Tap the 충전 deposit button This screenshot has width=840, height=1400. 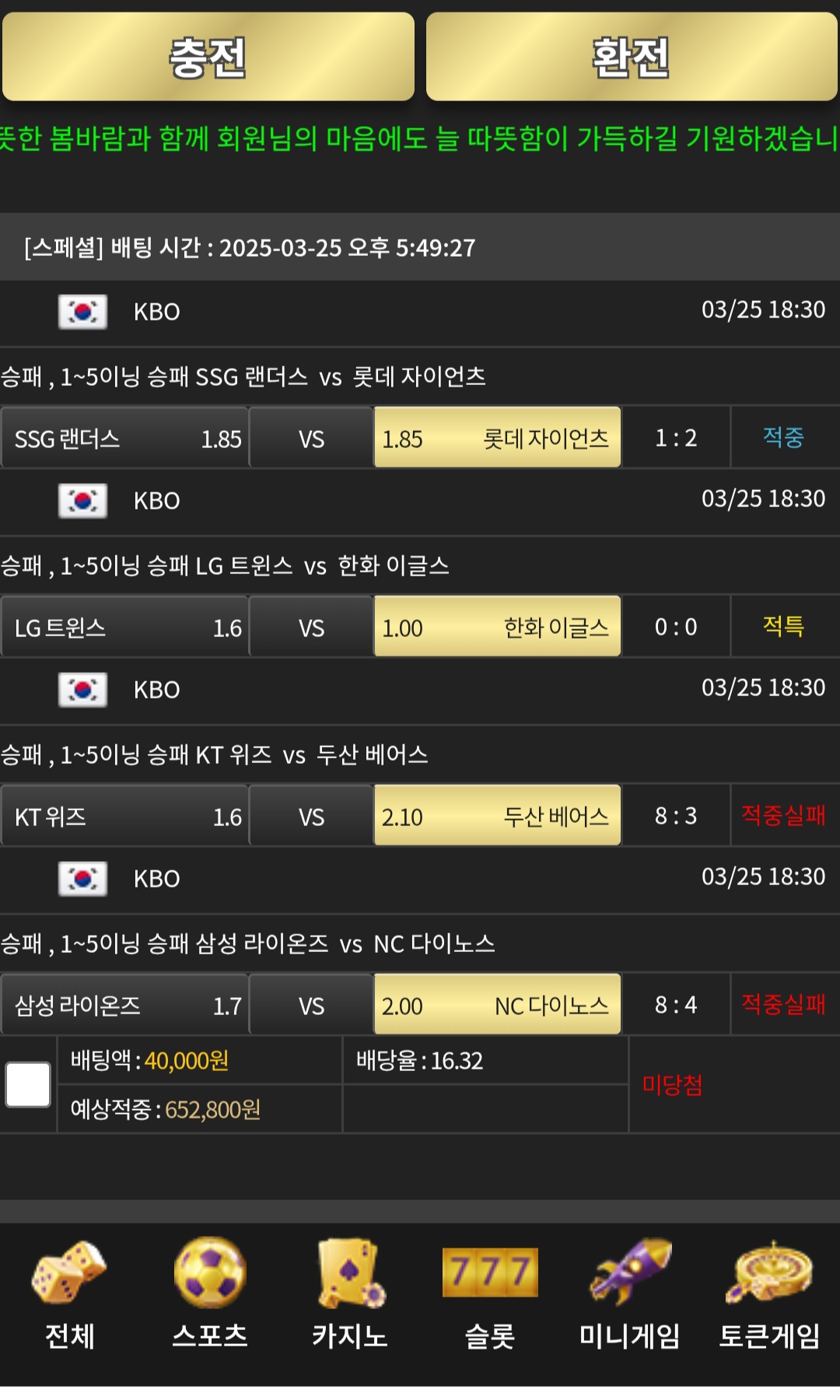[208, 56]
